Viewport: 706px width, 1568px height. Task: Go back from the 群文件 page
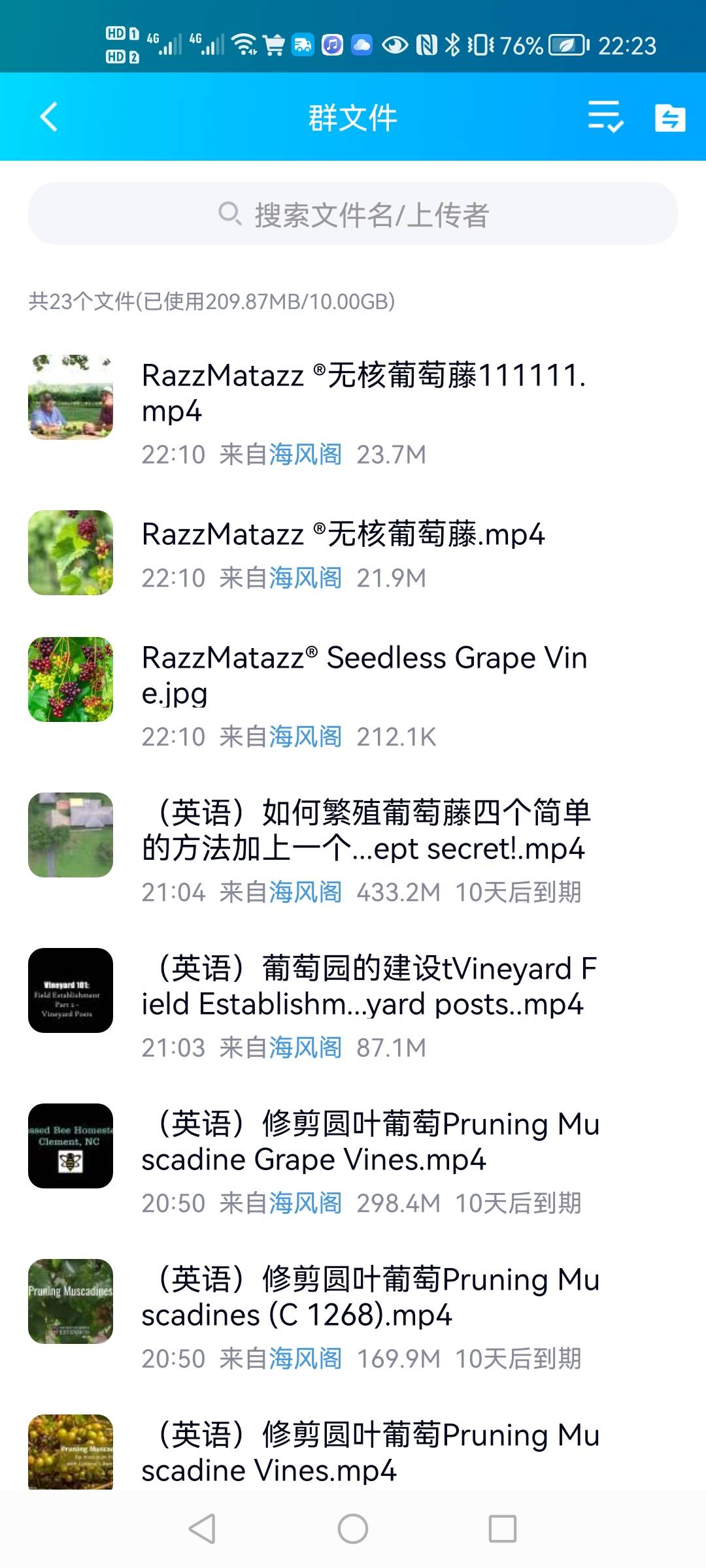[49, 118]
